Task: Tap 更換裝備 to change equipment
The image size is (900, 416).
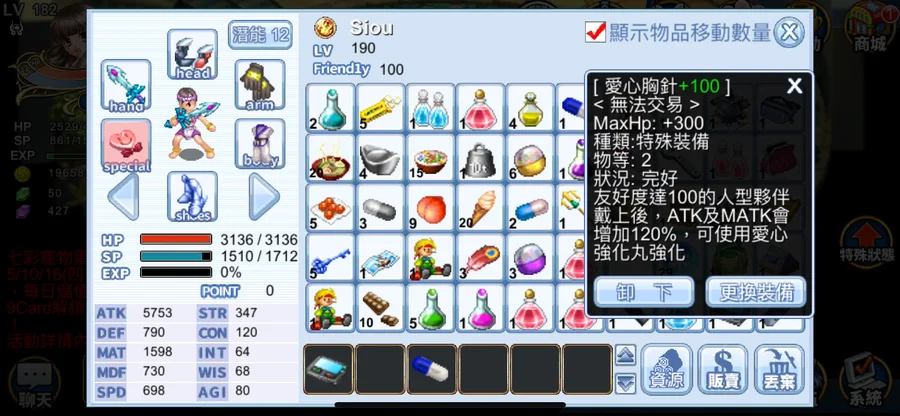Action: pos(756,292)
